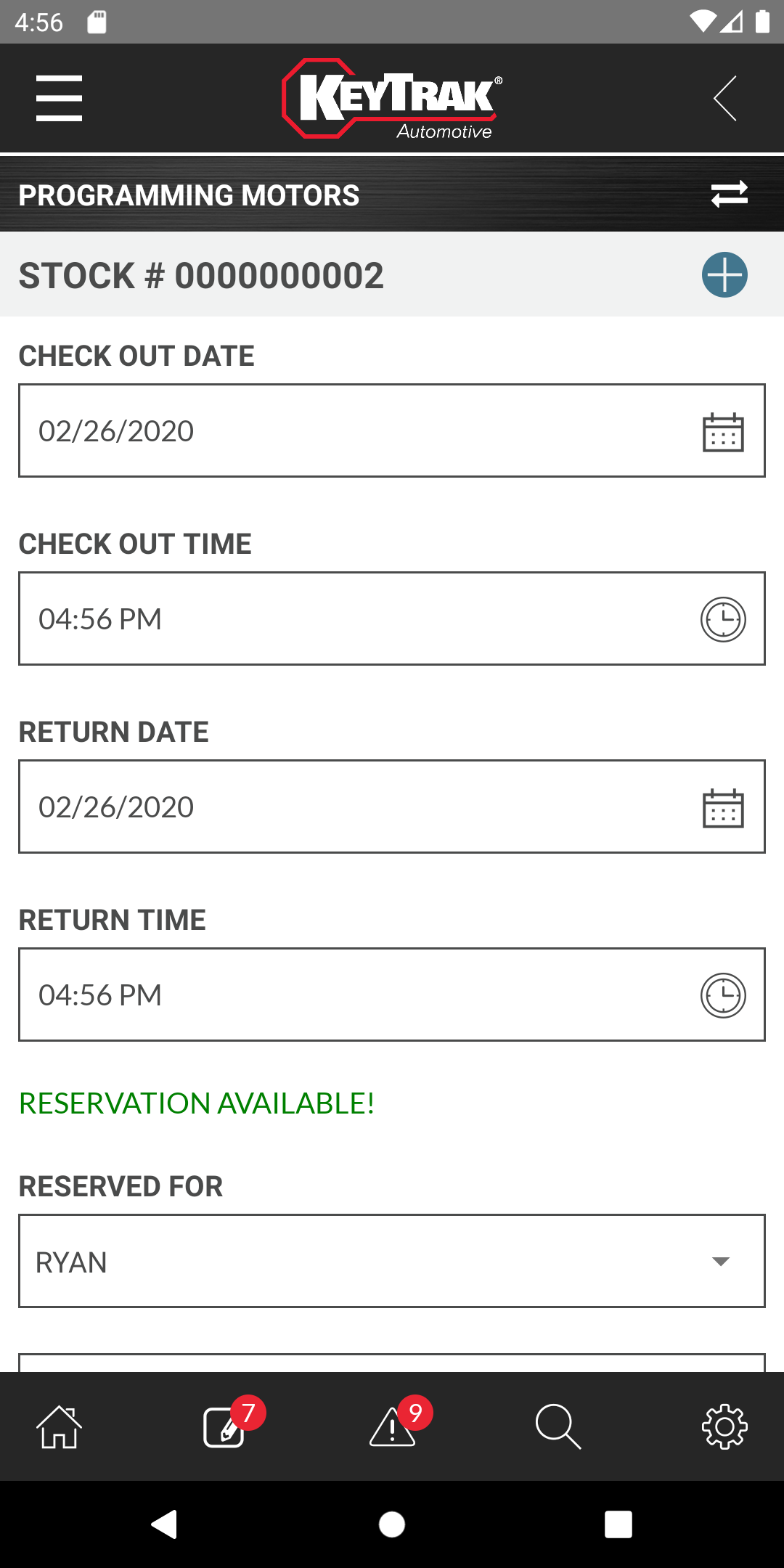Open the settings gear tab
Image resolution: width=784 pixels, height=1568 pixels.
724,1426
